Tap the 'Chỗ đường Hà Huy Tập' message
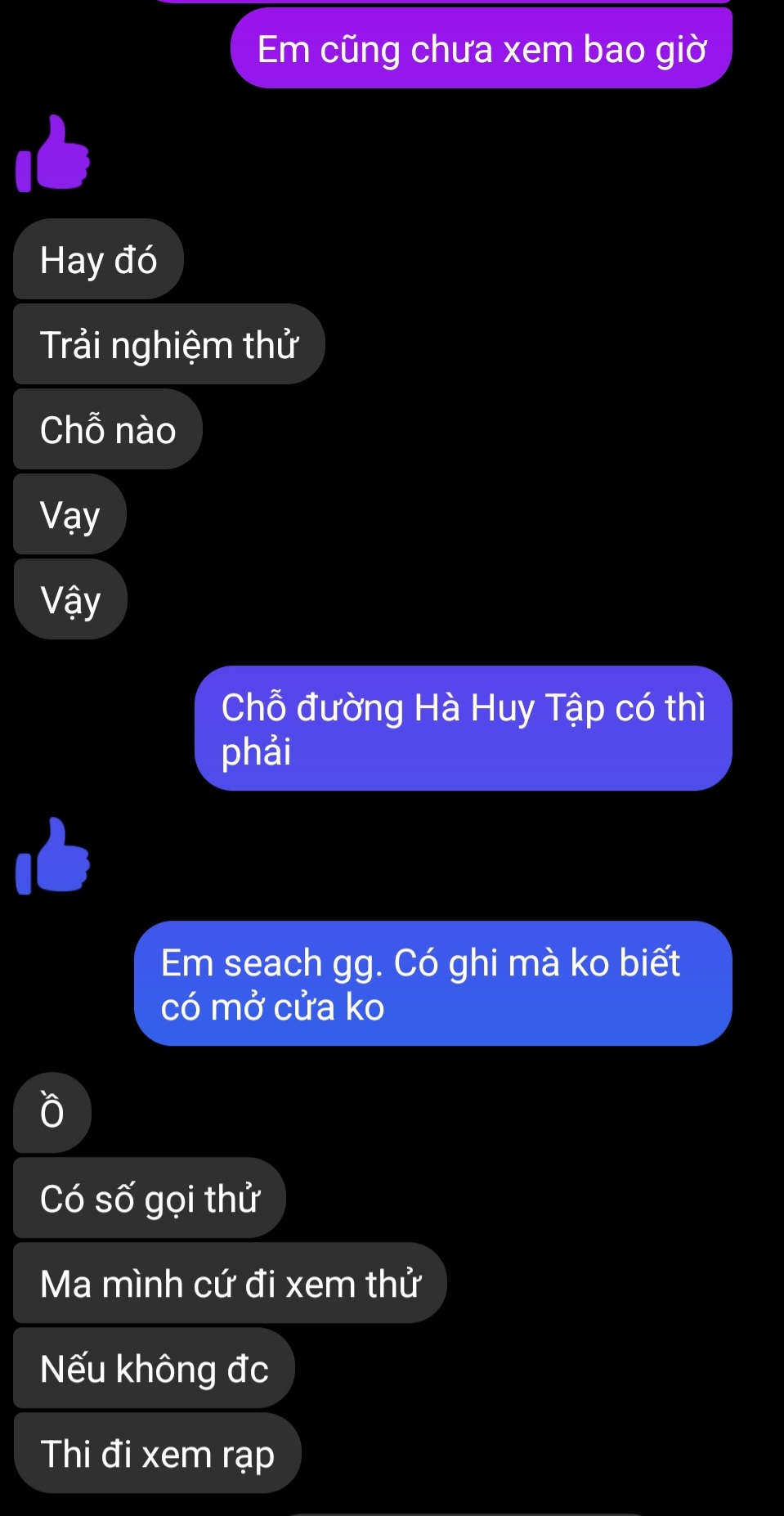 pyautogui.click(x=463, y=729)
